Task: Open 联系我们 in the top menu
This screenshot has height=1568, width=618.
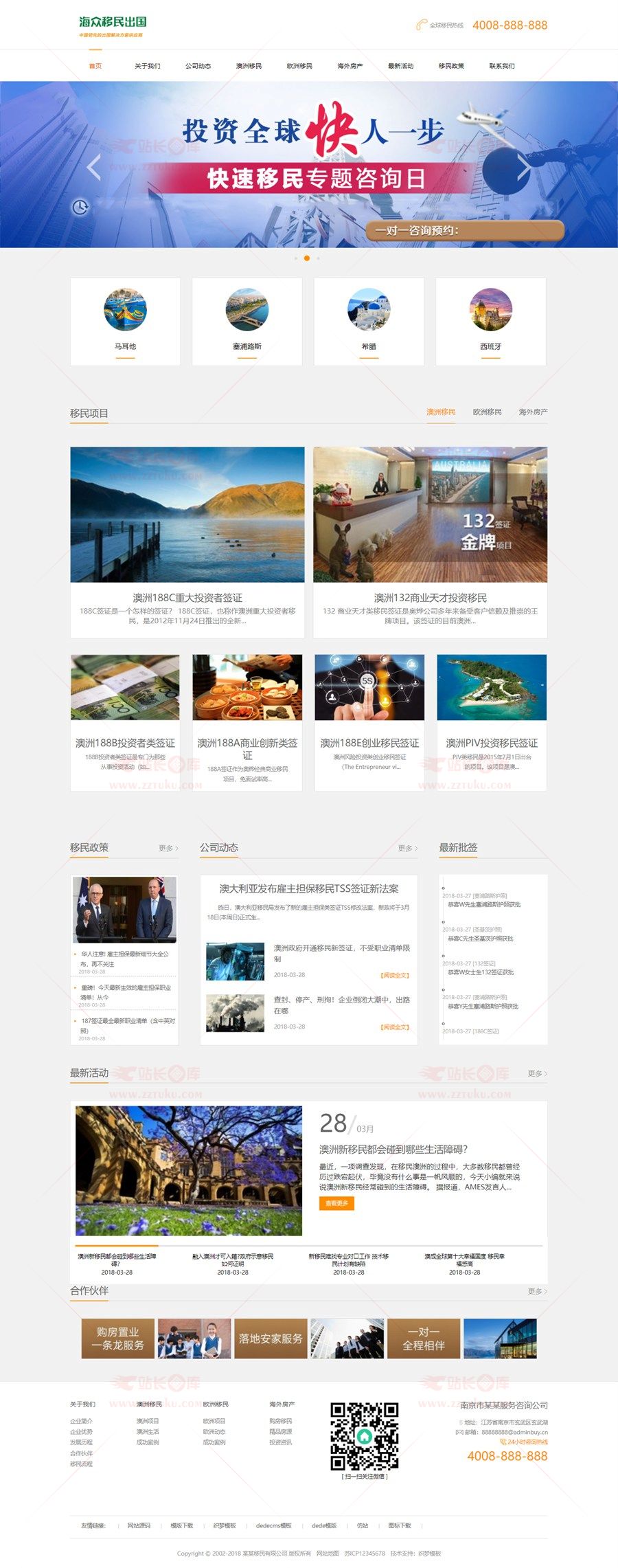Action: click(x=501, y=66)
